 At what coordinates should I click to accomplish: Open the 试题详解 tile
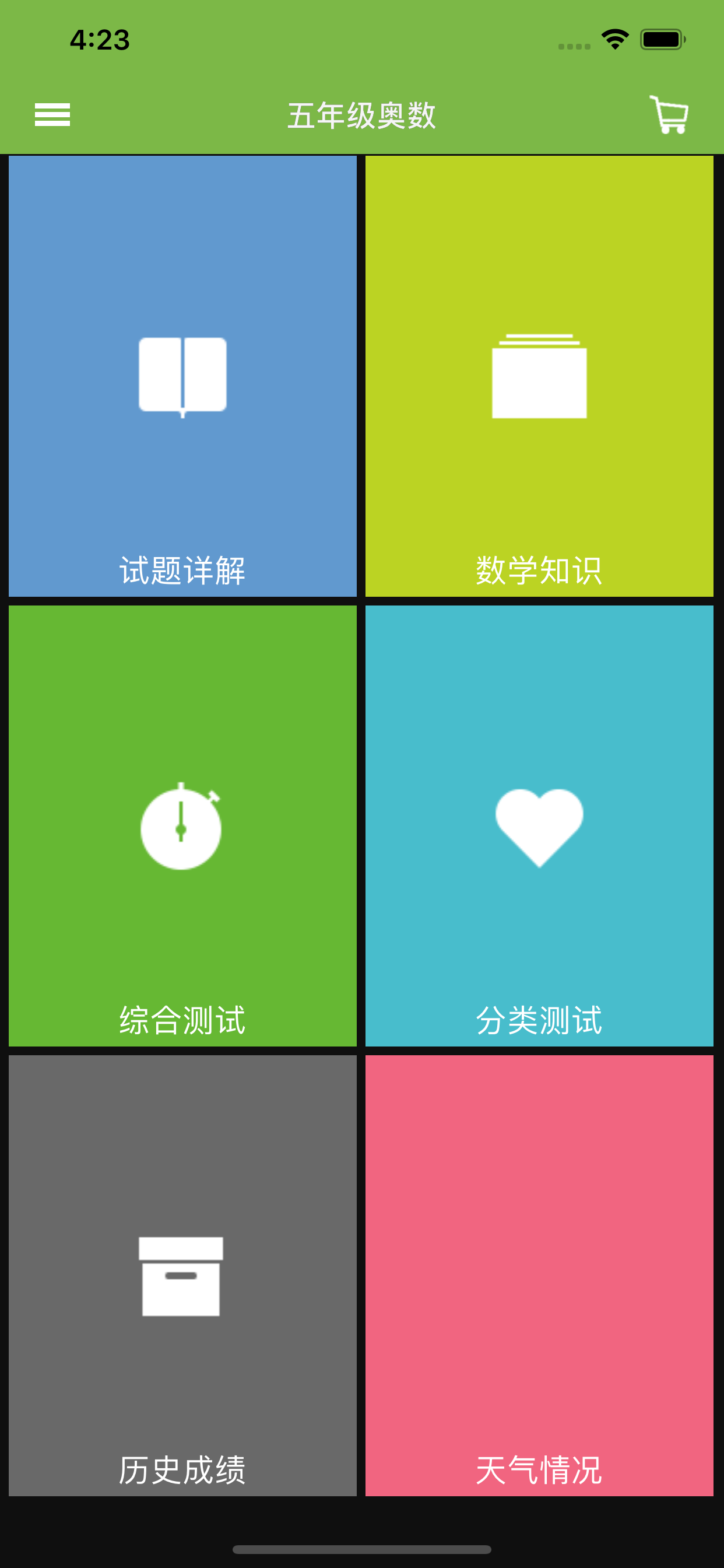click(182, 376)
